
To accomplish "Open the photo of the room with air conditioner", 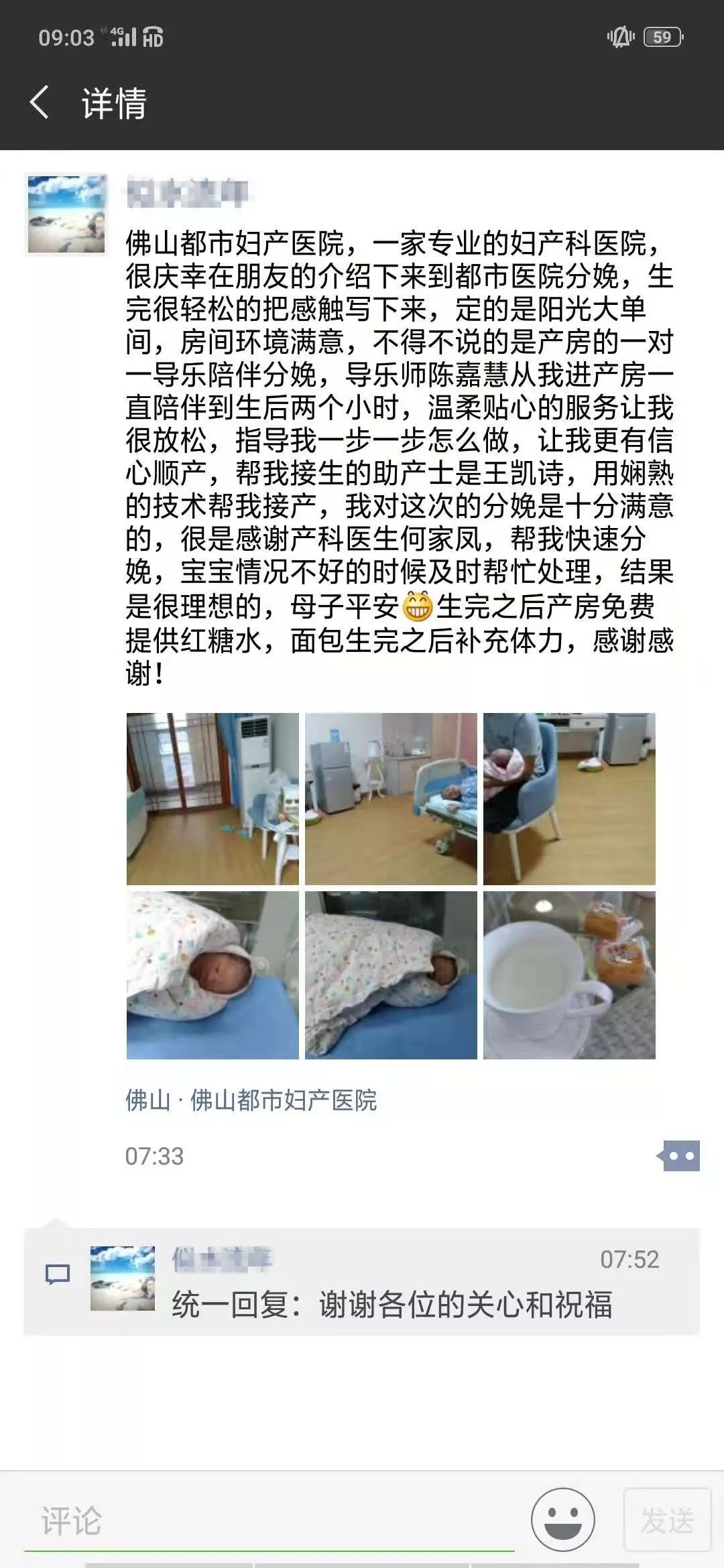I will (x=213, y=799).
